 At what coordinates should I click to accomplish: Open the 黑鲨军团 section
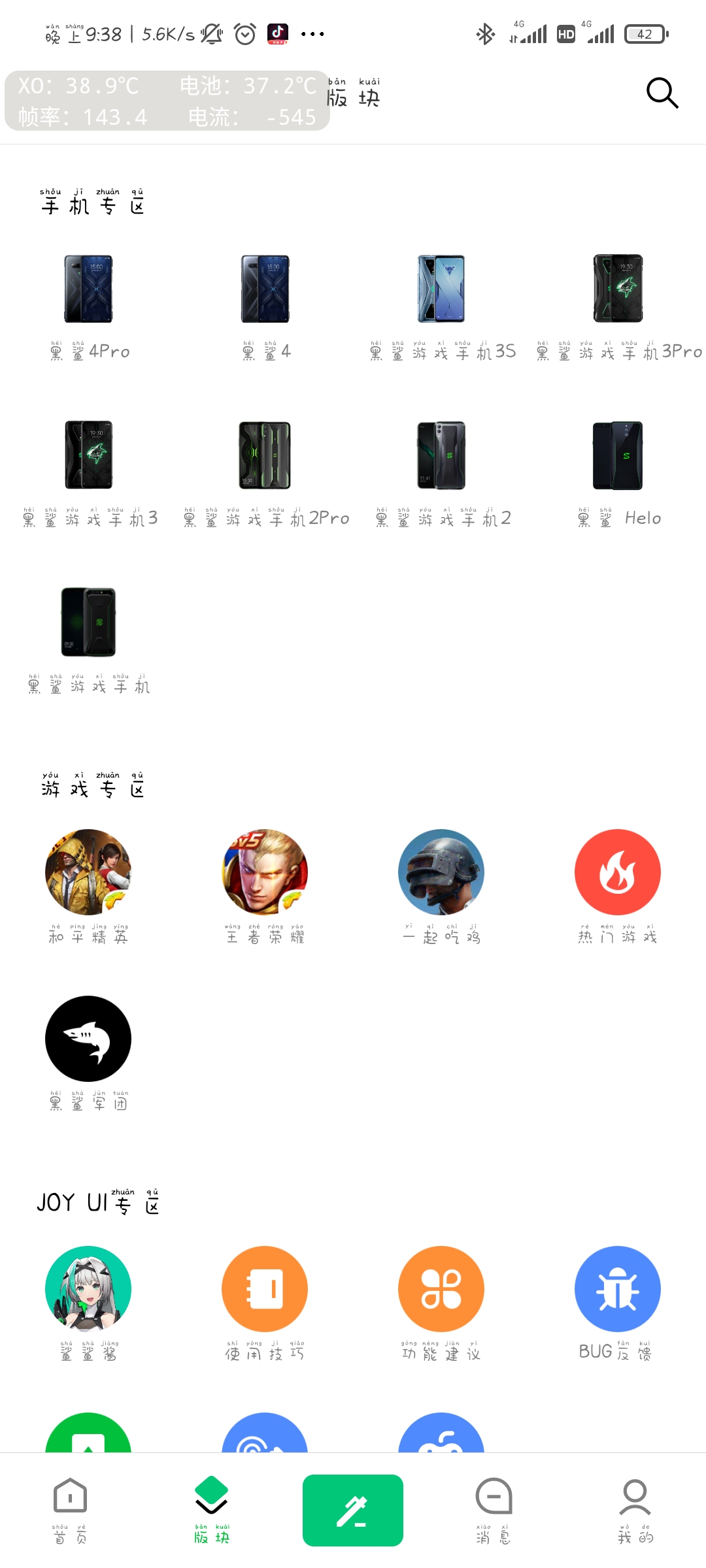point(88,1053)
